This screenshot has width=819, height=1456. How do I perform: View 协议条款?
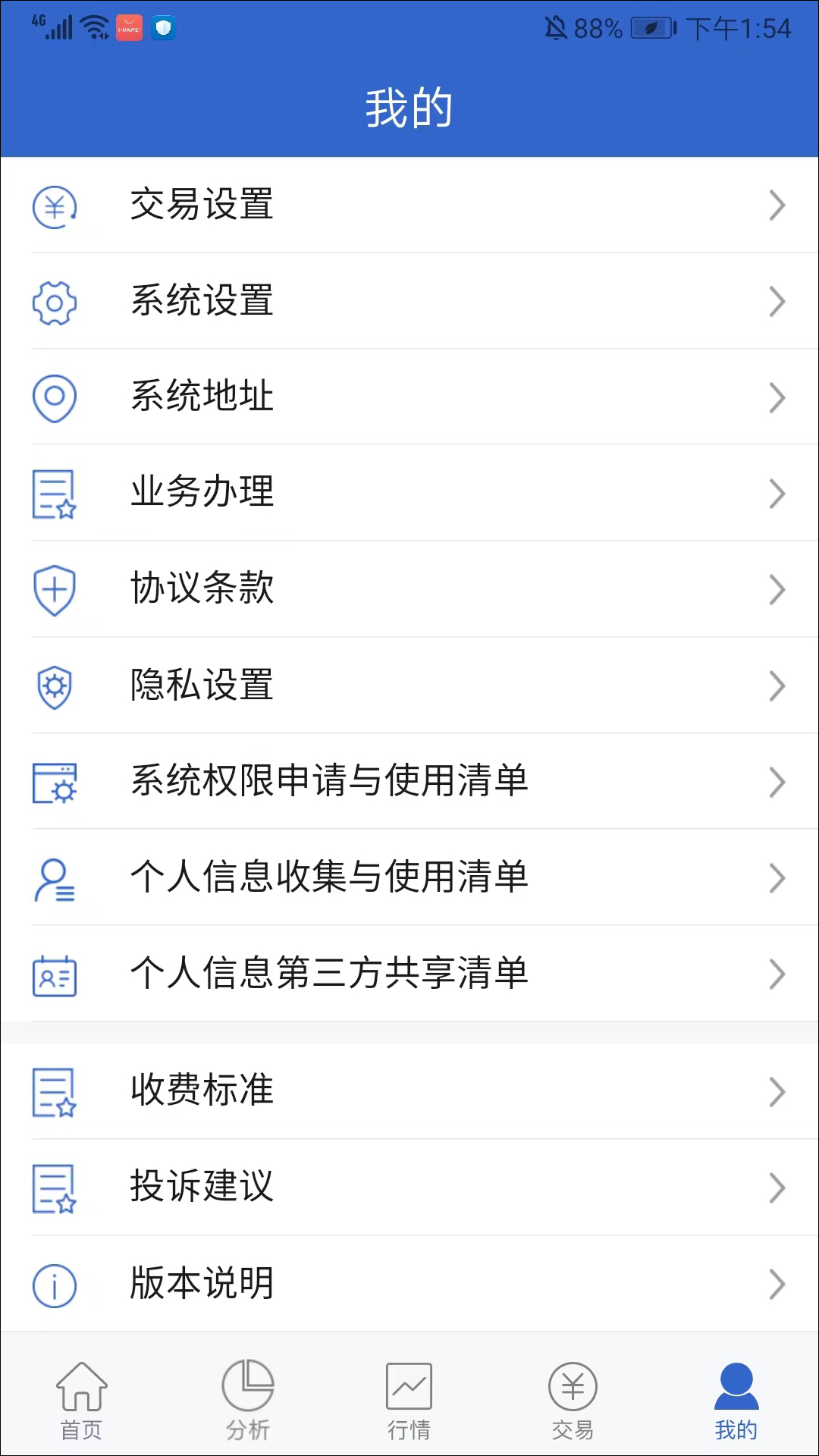409,589
